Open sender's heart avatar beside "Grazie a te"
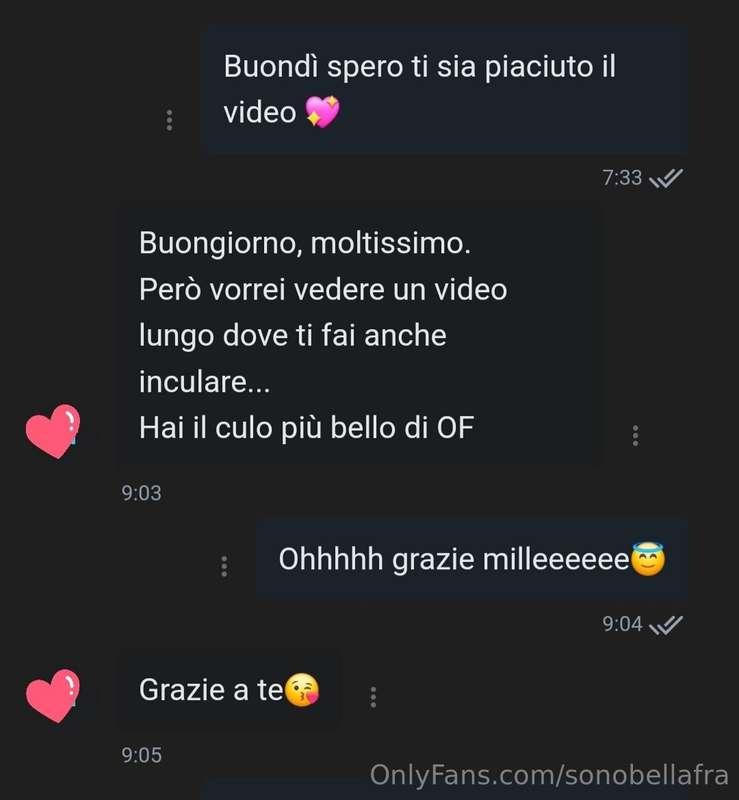The height and width of the screenshot is (800, 739). click(x=52, y=695)
